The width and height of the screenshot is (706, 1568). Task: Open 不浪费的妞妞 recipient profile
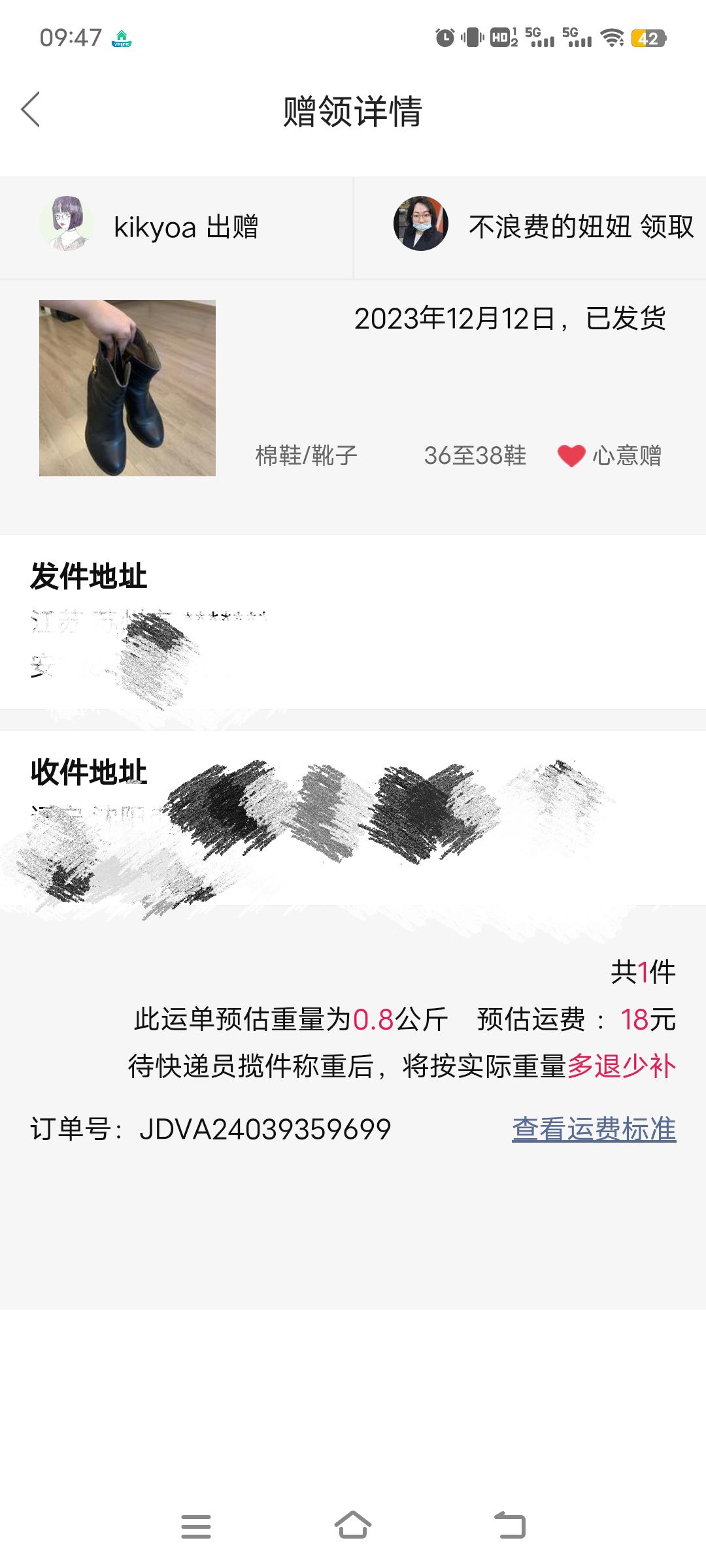coord(421,223)
